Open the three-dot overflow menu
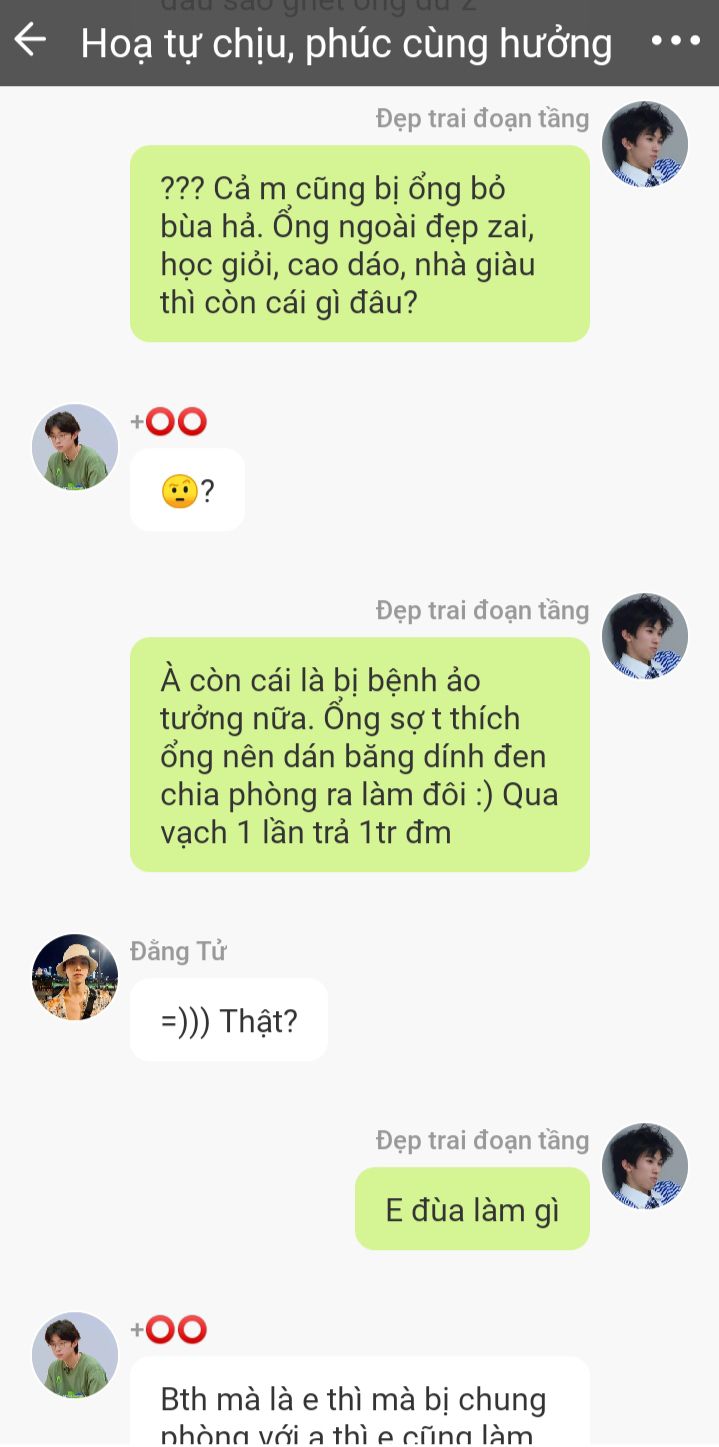719x1447 pixels. (676, 41)
